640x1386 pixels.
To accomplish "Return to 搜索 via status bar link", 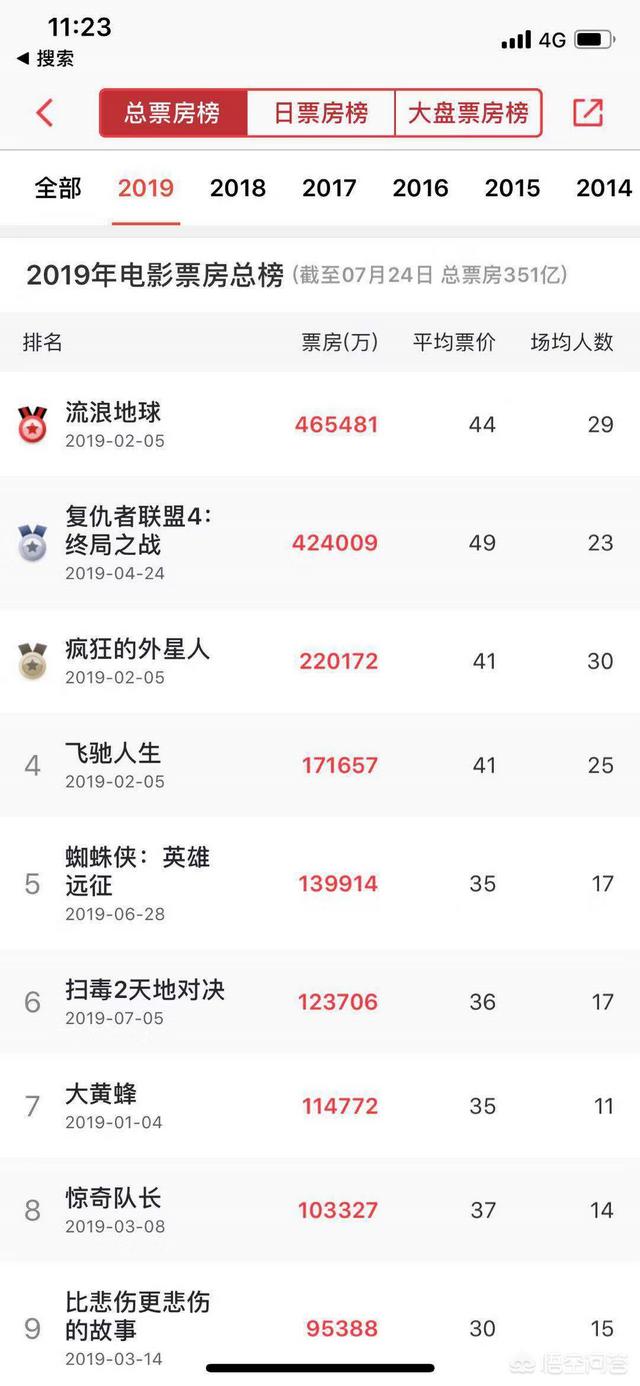I will tap(45, 58).
